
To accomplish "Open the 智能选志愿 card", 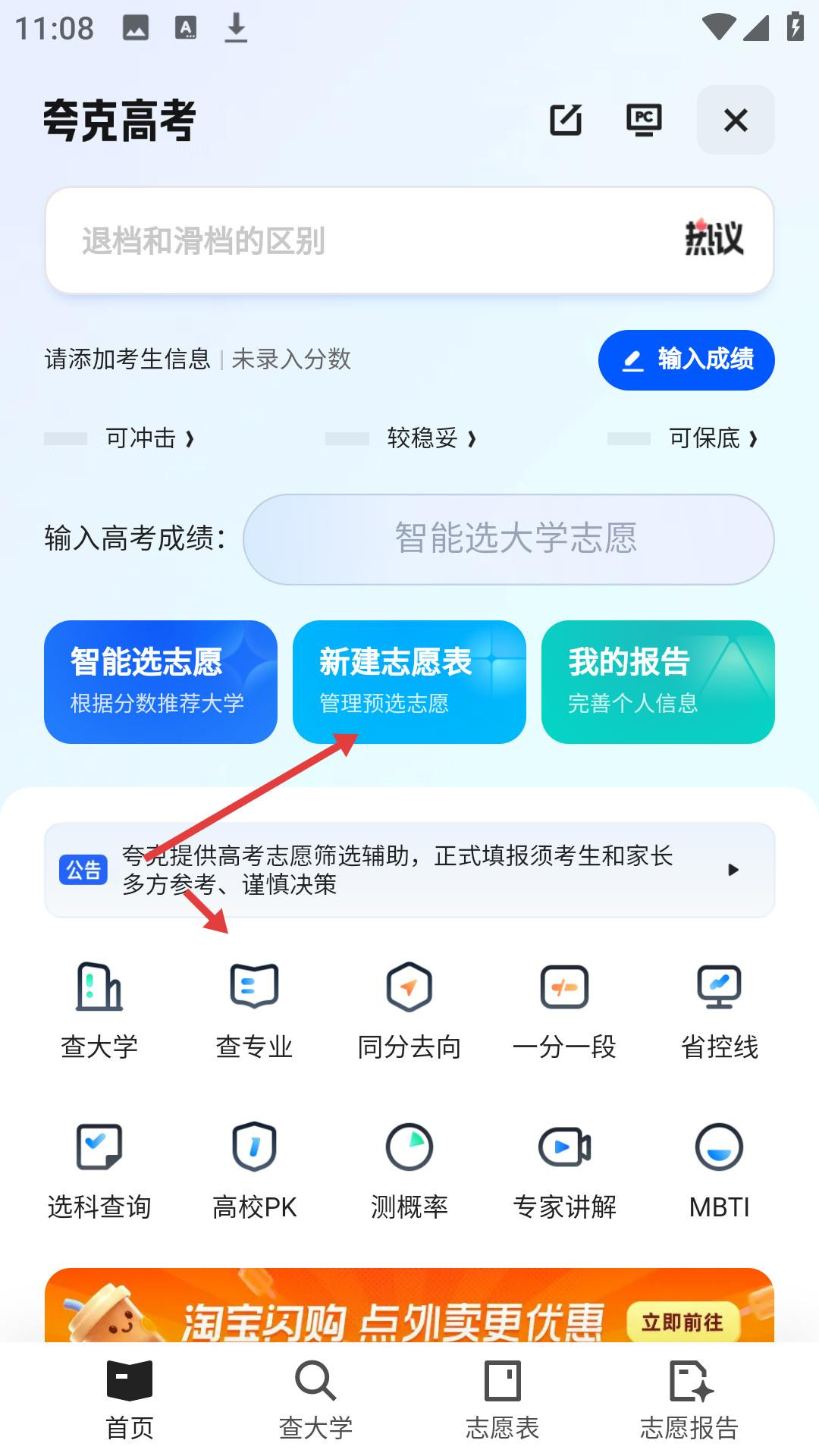I will pos(160,682).
